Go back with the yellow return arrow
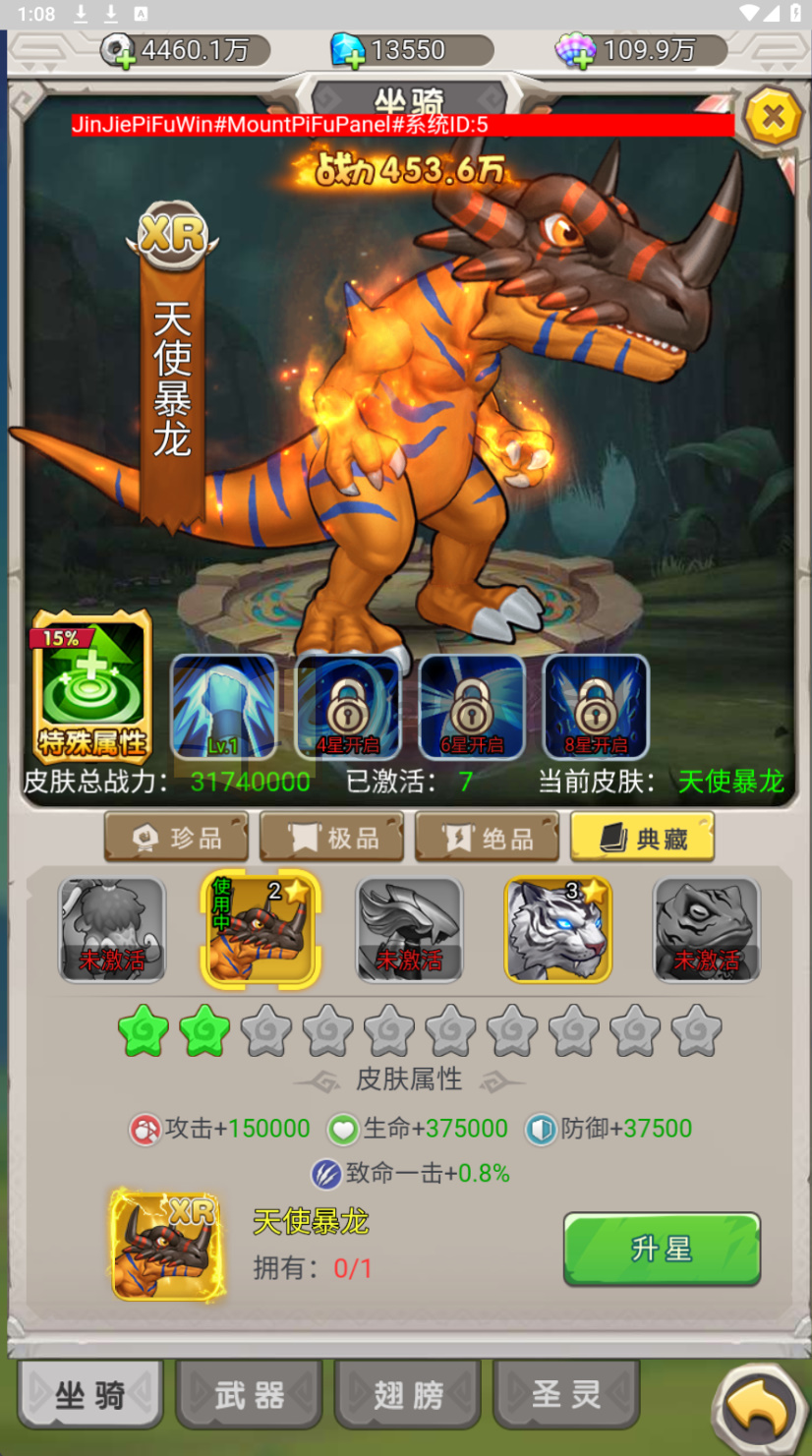 [759, 1408]
